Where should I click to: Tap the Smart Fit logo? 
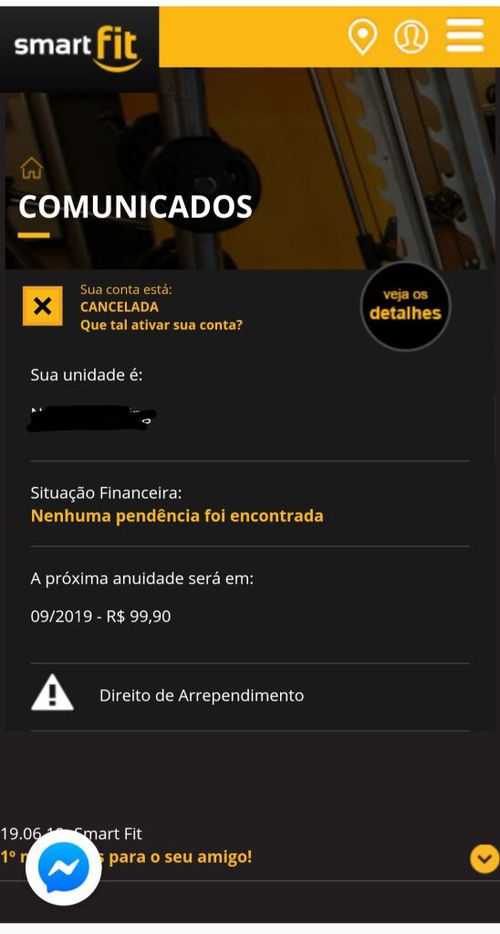(x=78, y=48)
